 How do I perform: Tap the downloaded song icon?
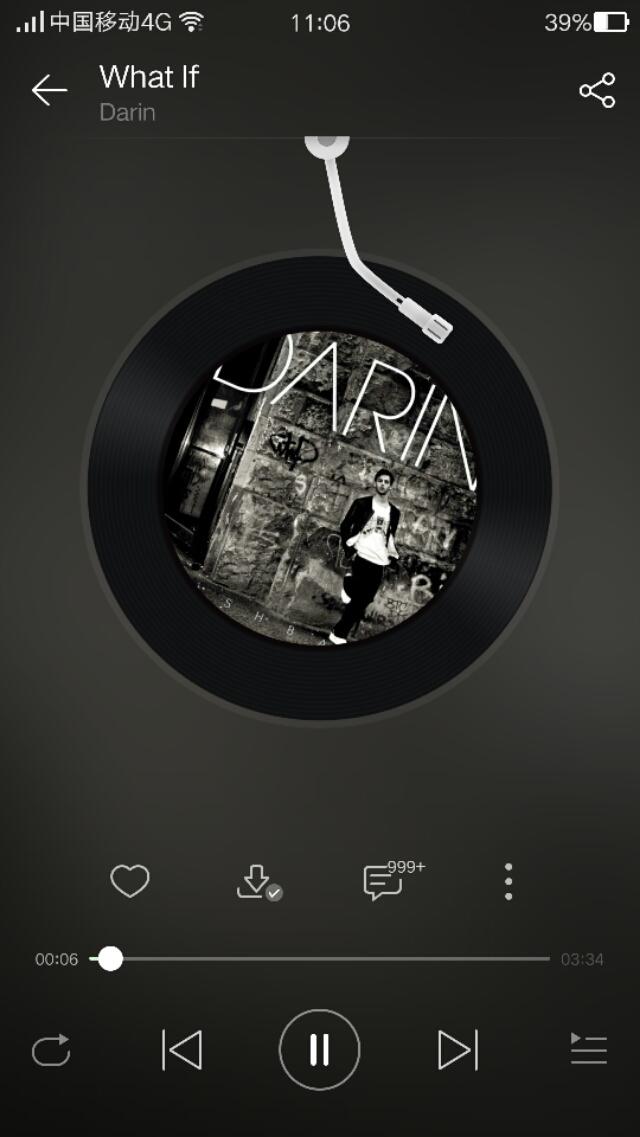click(257, 882)
